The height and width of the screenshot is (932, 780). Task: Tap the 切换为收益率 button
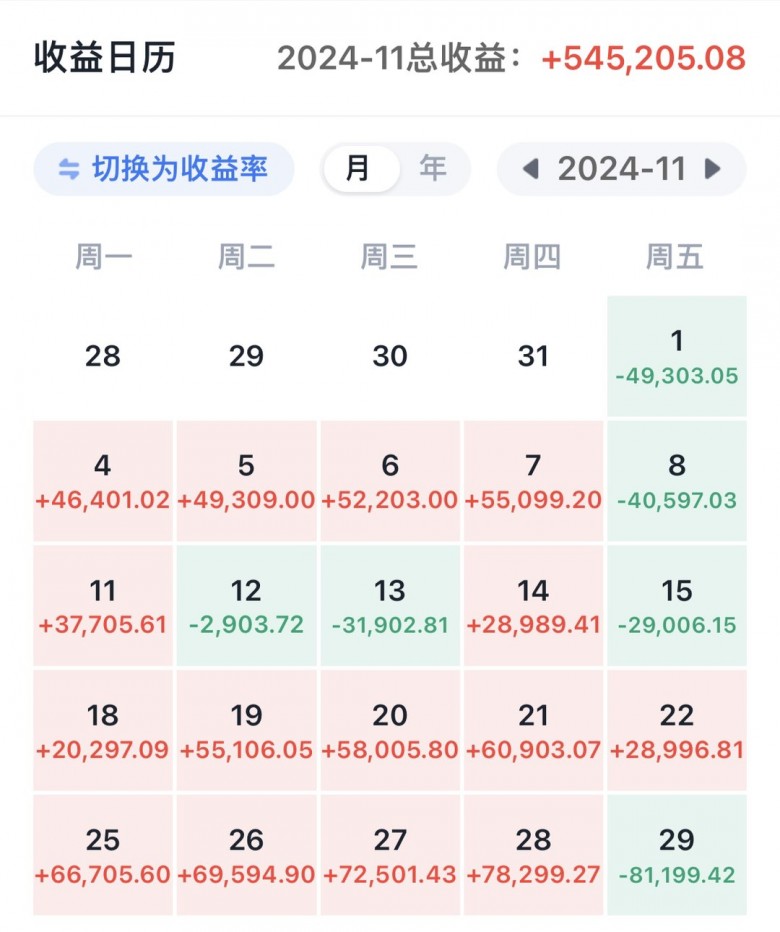pos(164,169)
